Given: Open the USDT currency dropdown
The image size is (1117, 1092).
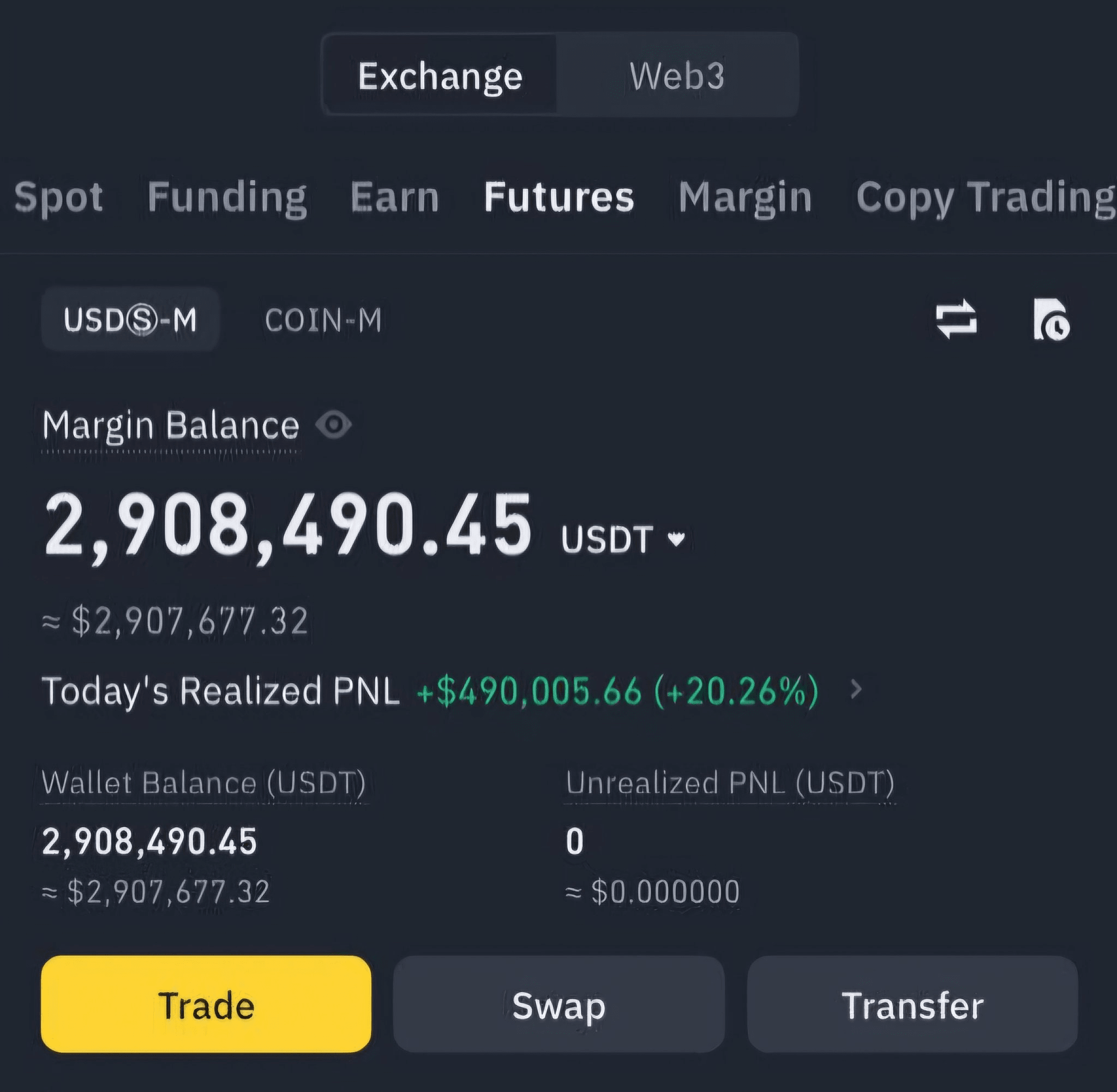Looking at the screenshot, I should (676, 539).
